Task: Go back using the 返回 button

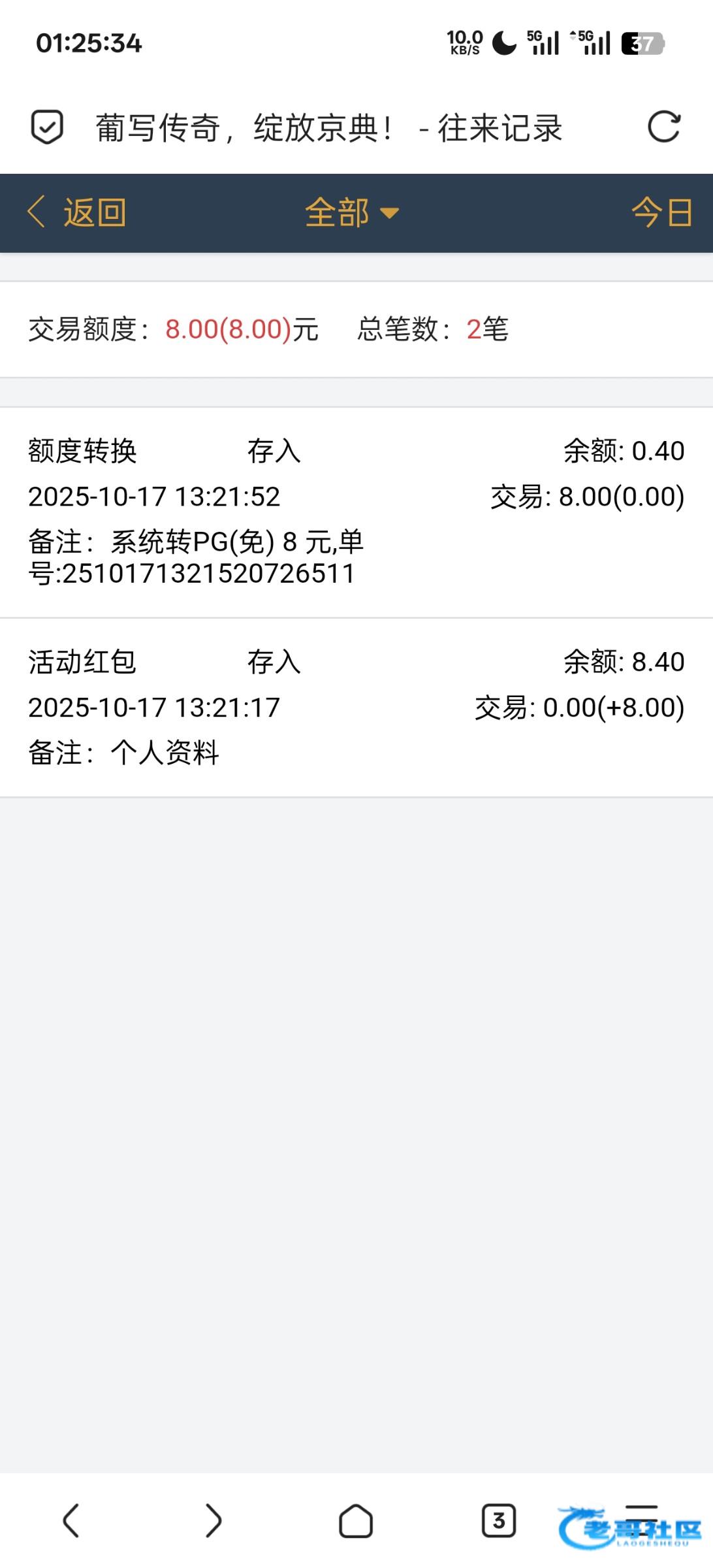Action: click(77, 213)
